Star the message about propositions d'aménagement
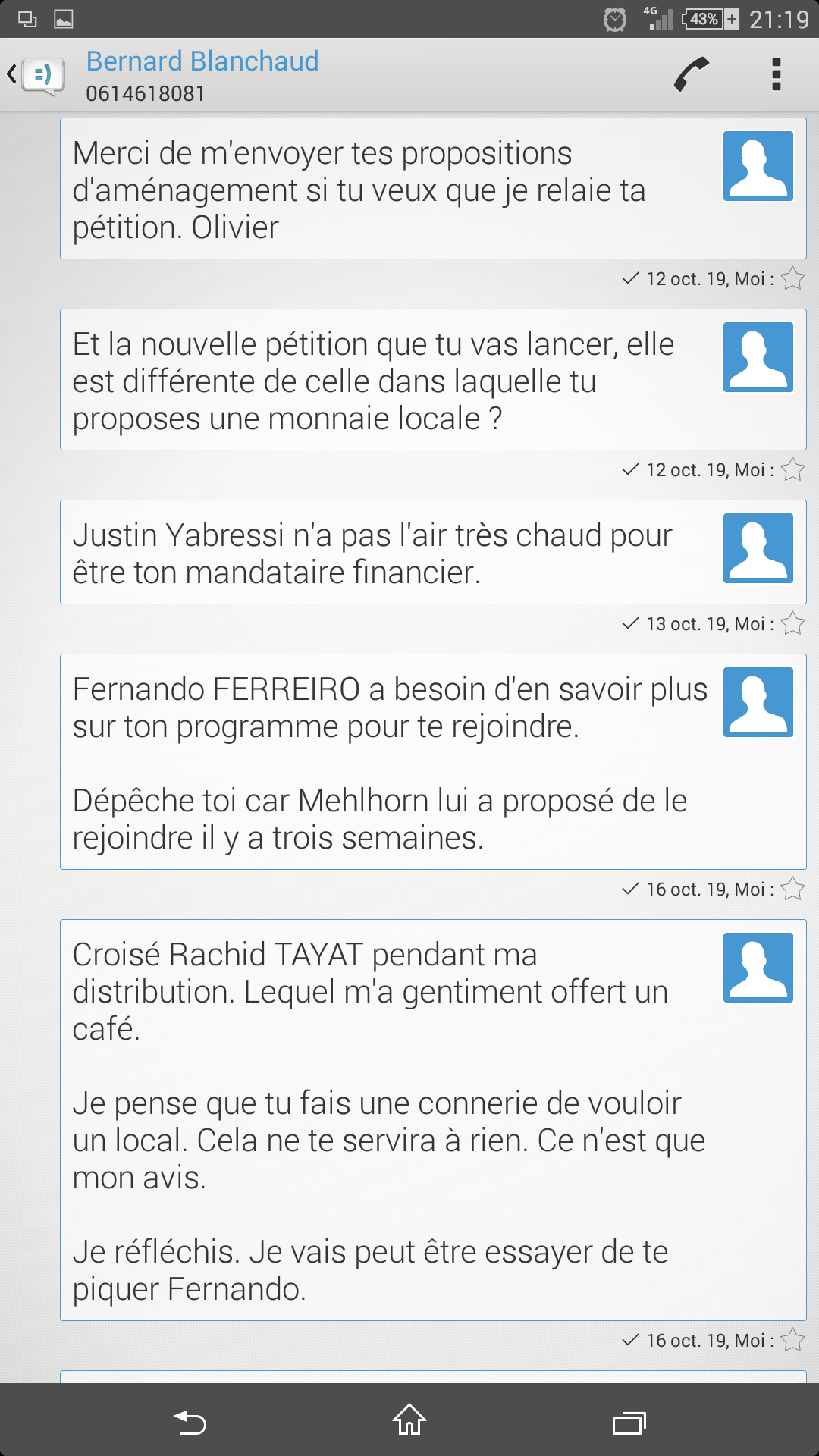The height and width of the screenshot is (1456, 819). click(792, 279)
